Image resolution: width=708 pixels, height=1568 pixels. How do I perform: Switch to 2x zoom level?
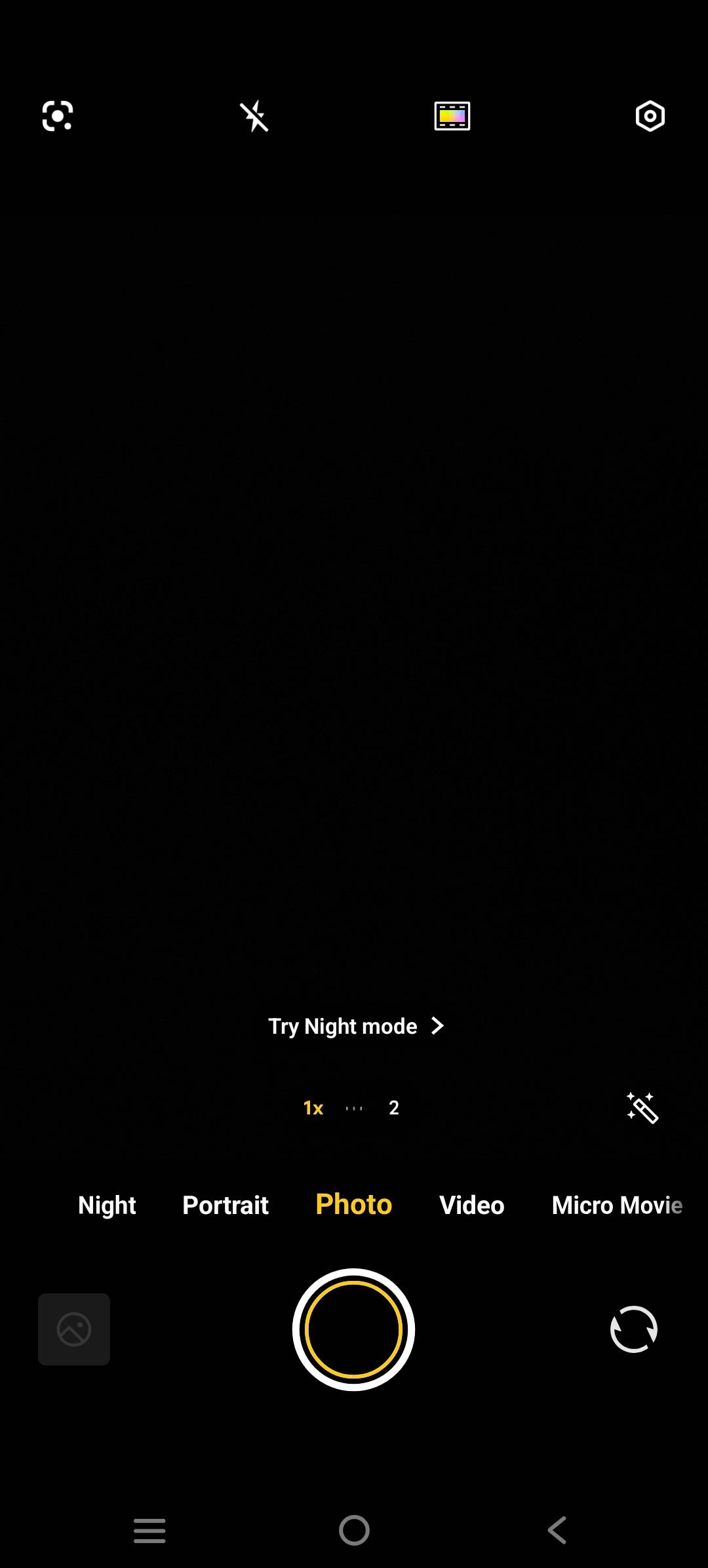point(395,1108)
